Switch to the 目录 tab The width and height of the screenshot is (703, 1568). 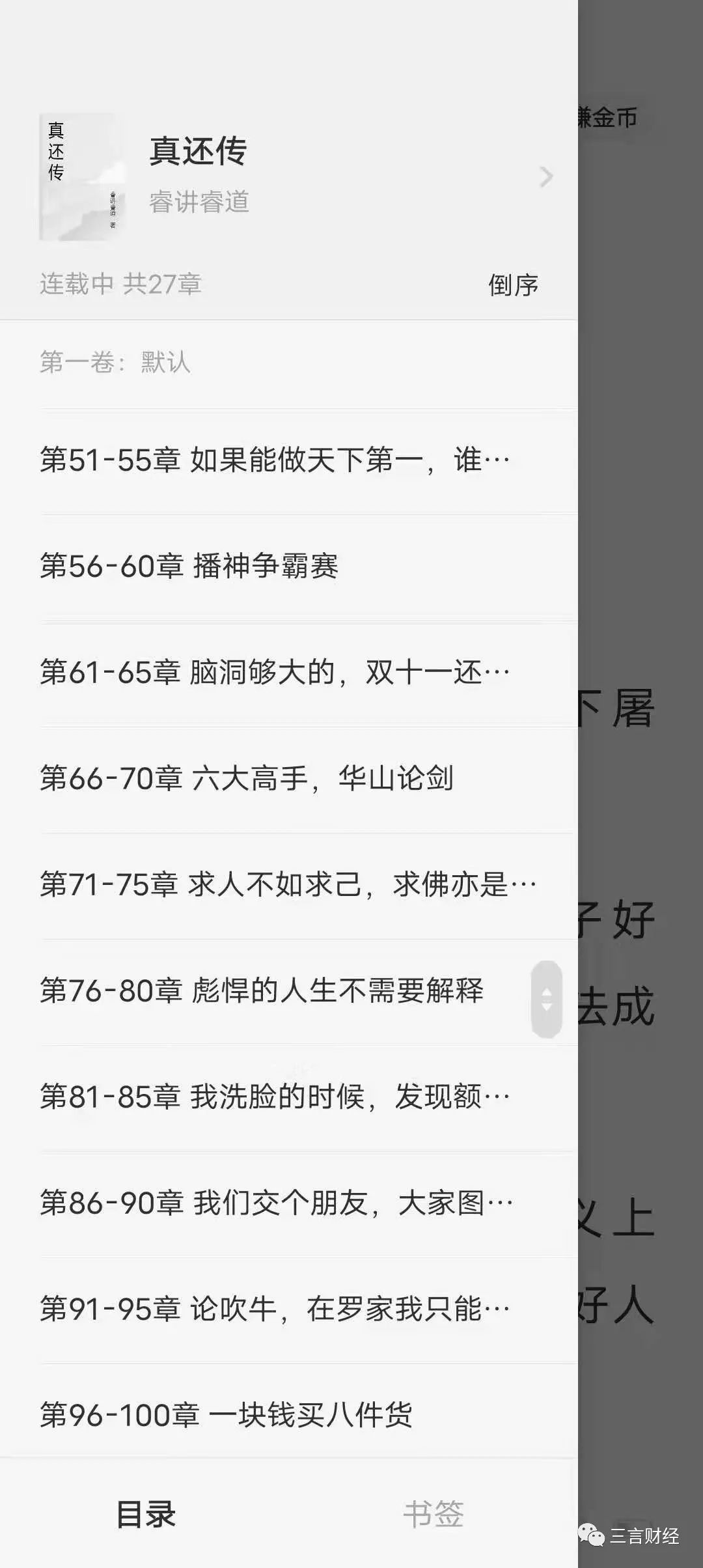pyautogui.click(x=146, y=1515)
